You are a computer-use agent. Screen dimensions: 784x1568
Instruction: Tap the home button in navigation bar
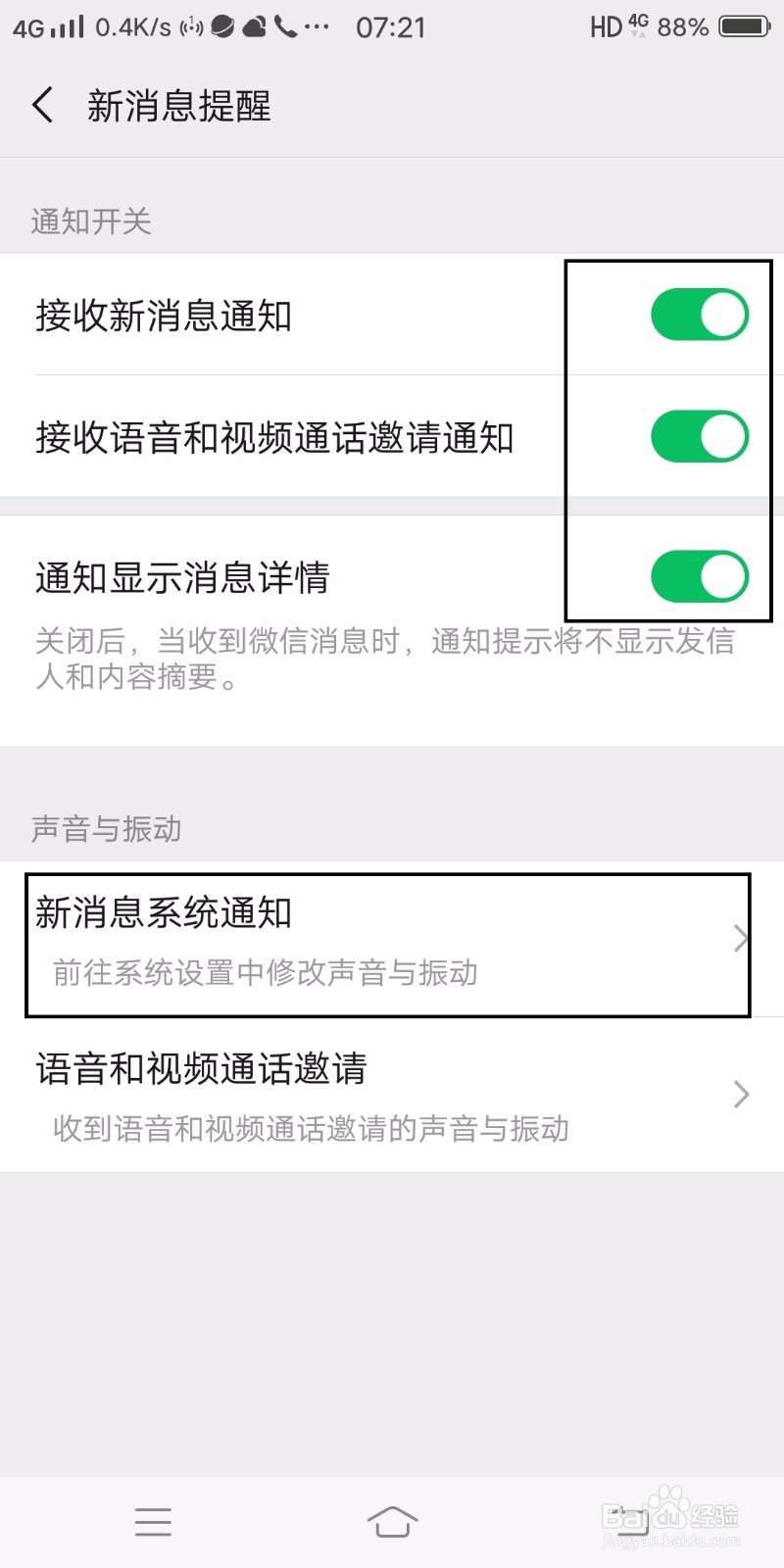(x=392, y=1522)
